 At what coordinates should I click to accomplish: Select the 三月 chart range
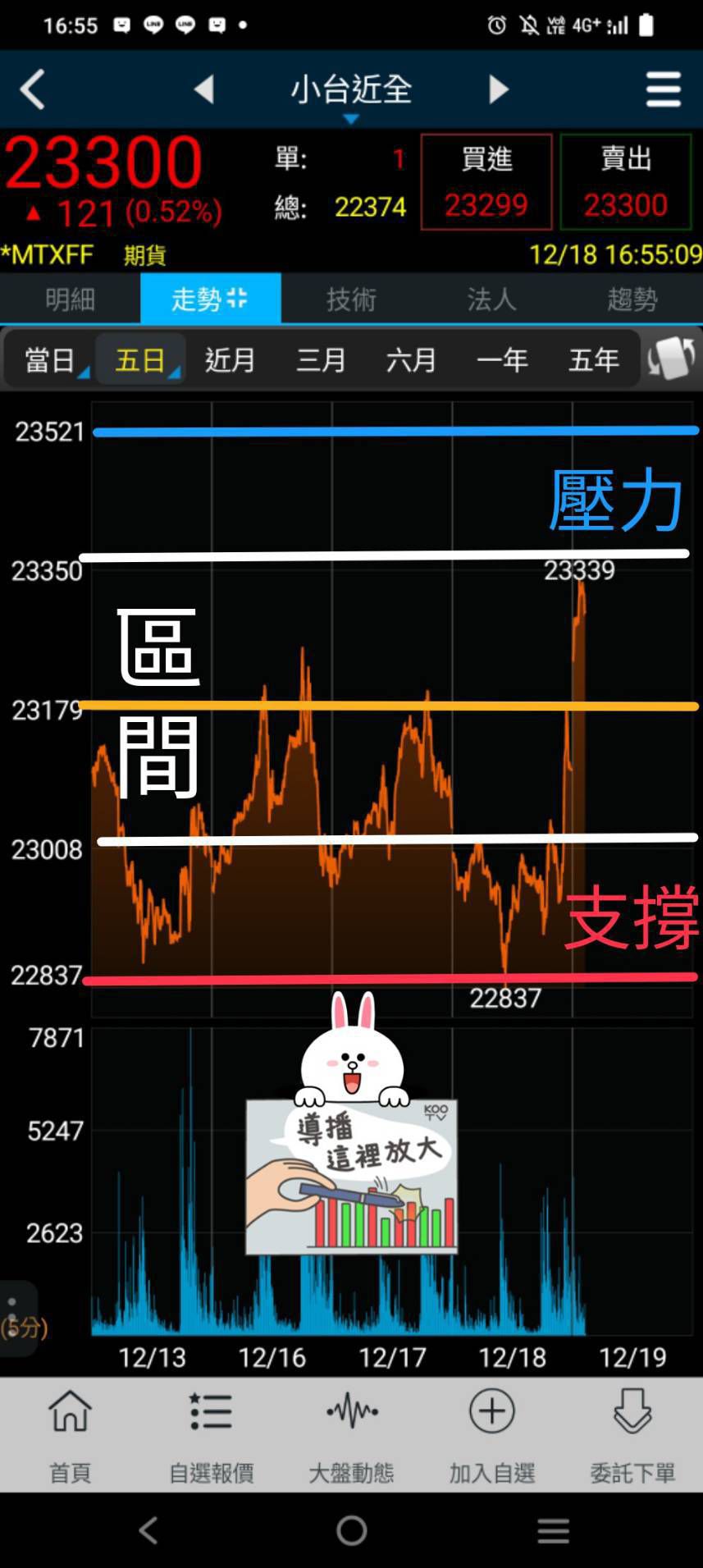321,360
